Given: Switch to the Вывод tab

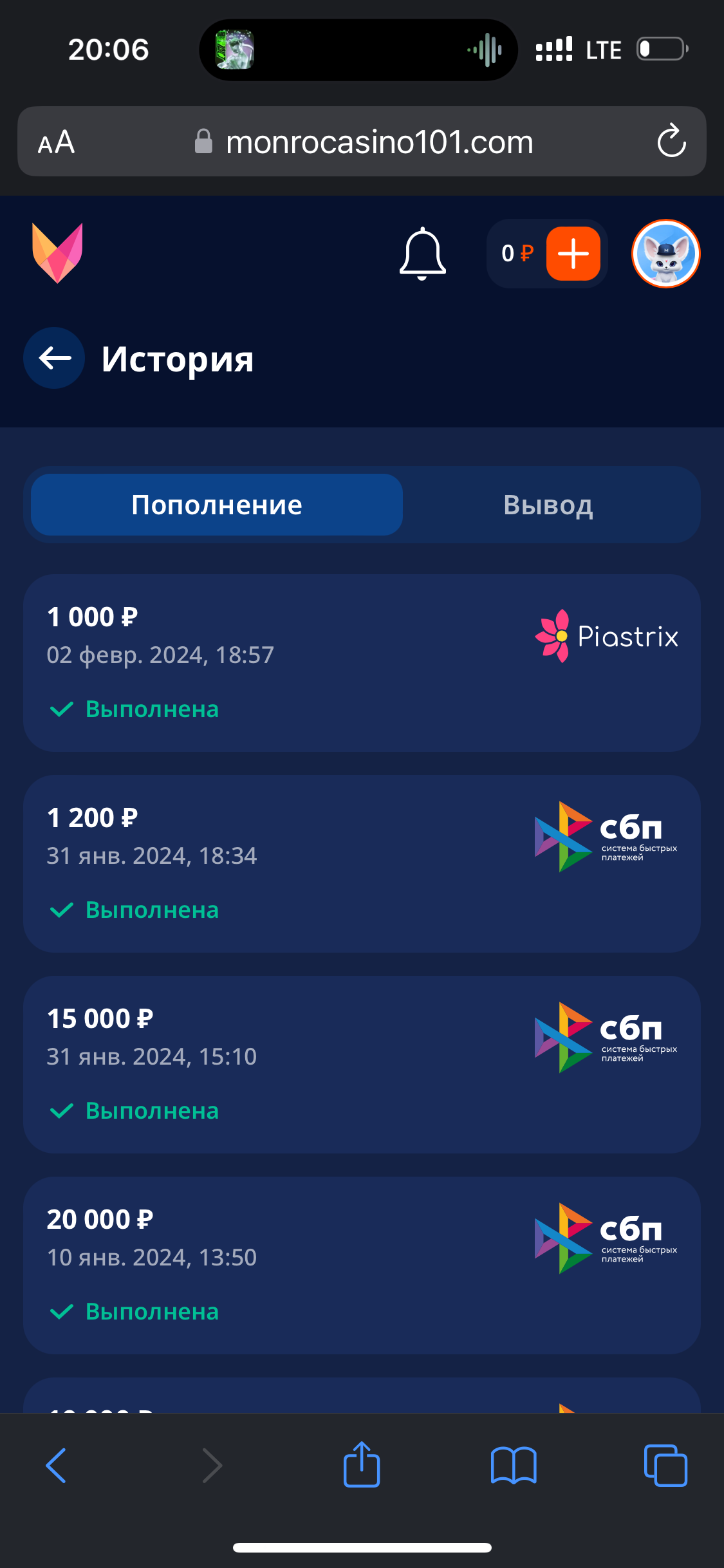Looking at the screenshot, I should click(548, 505).
